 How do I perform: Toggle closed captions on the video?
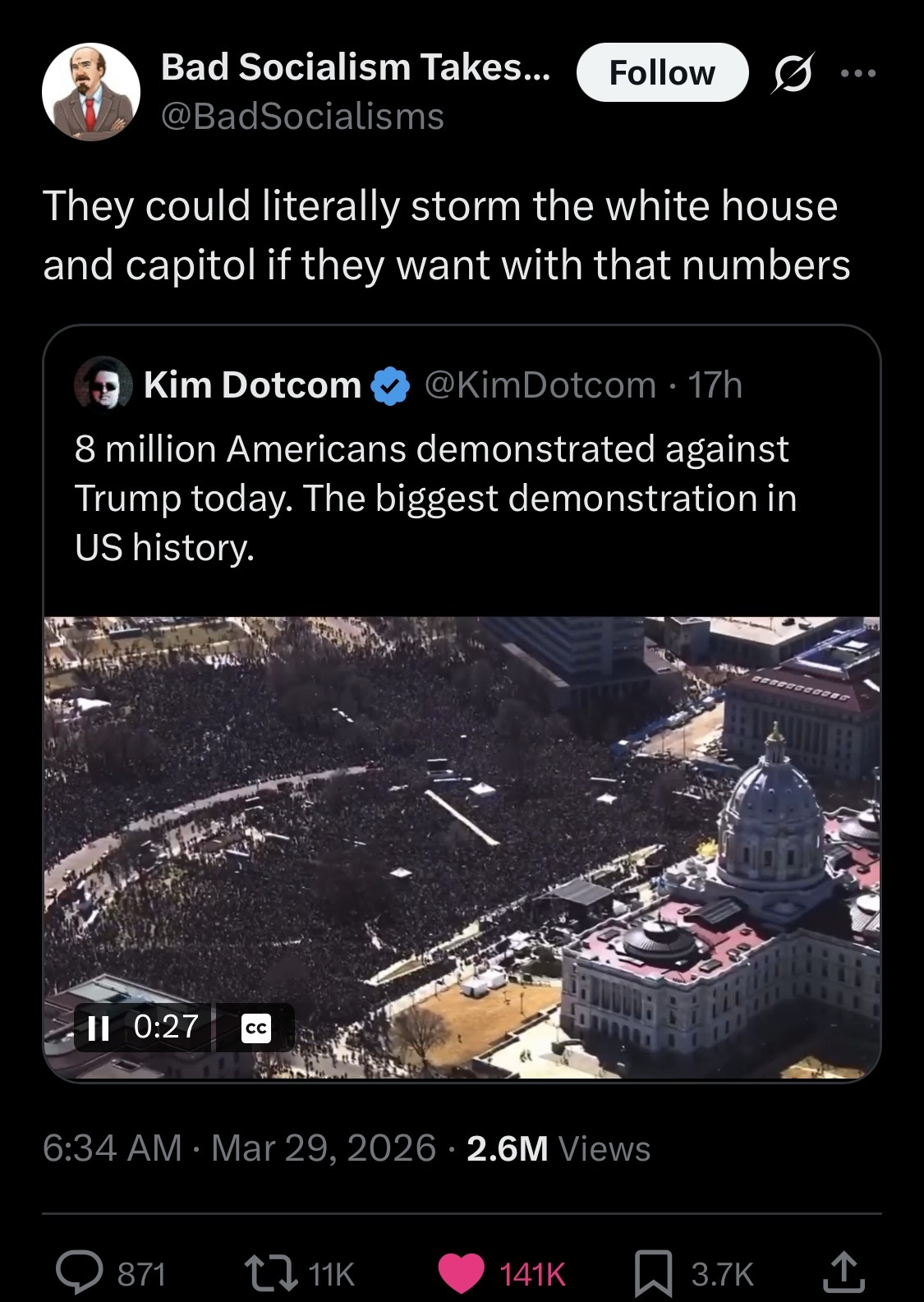pyautogui.click(x=256, y=1028)
